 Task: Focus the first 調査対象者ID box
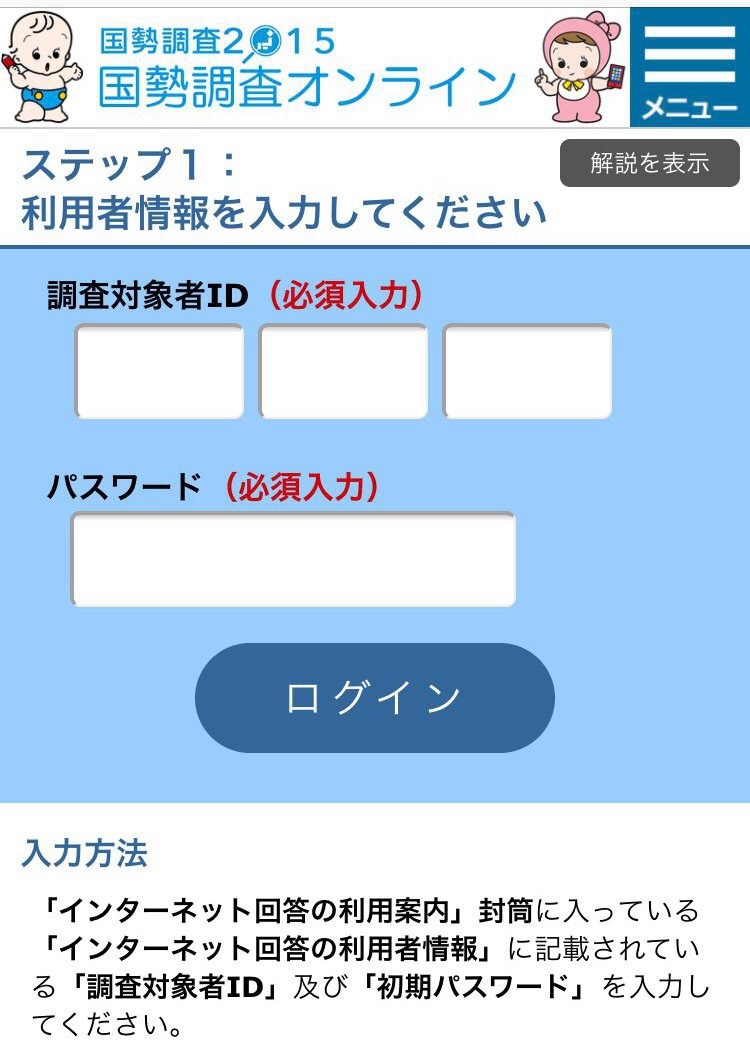[x=160, y=371]
